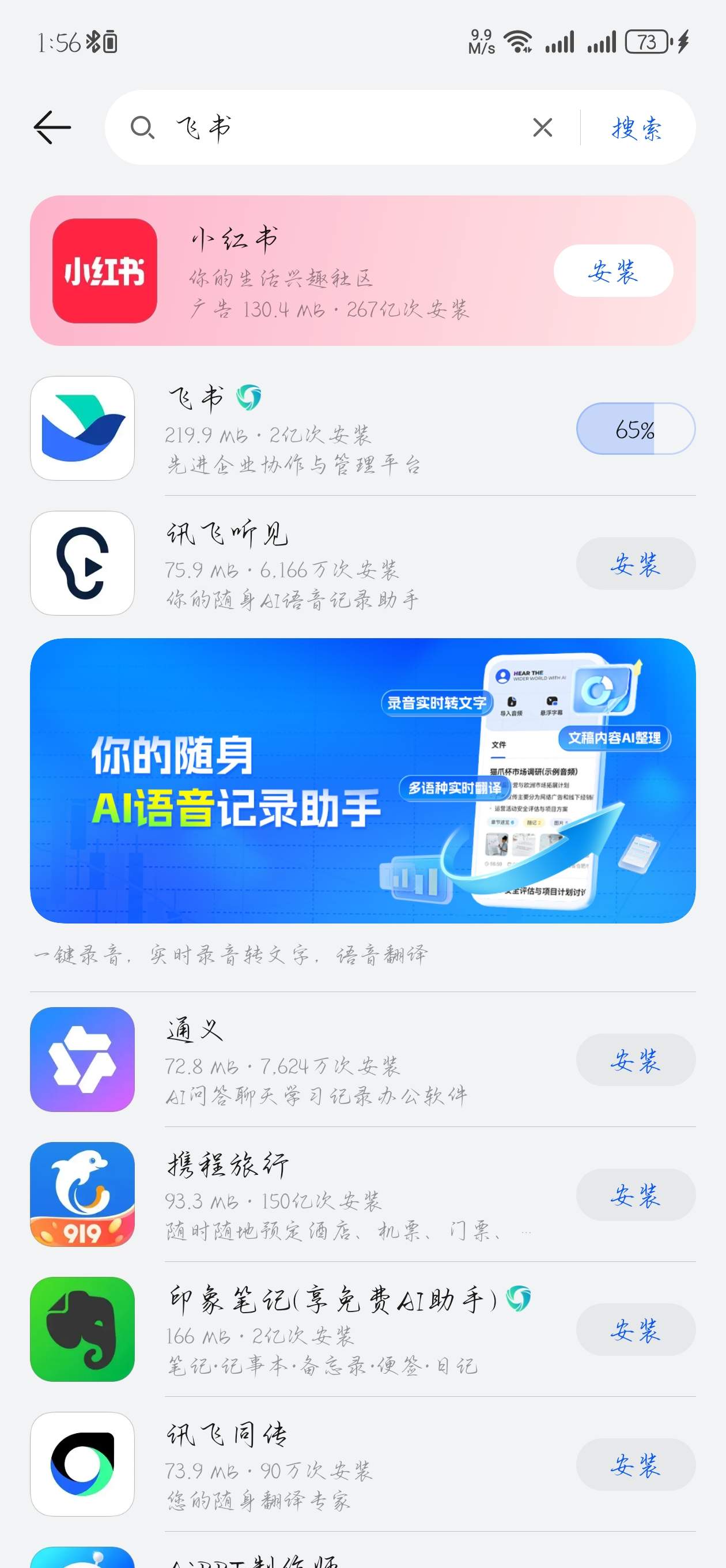Clear the search text with X

[542, 128]
